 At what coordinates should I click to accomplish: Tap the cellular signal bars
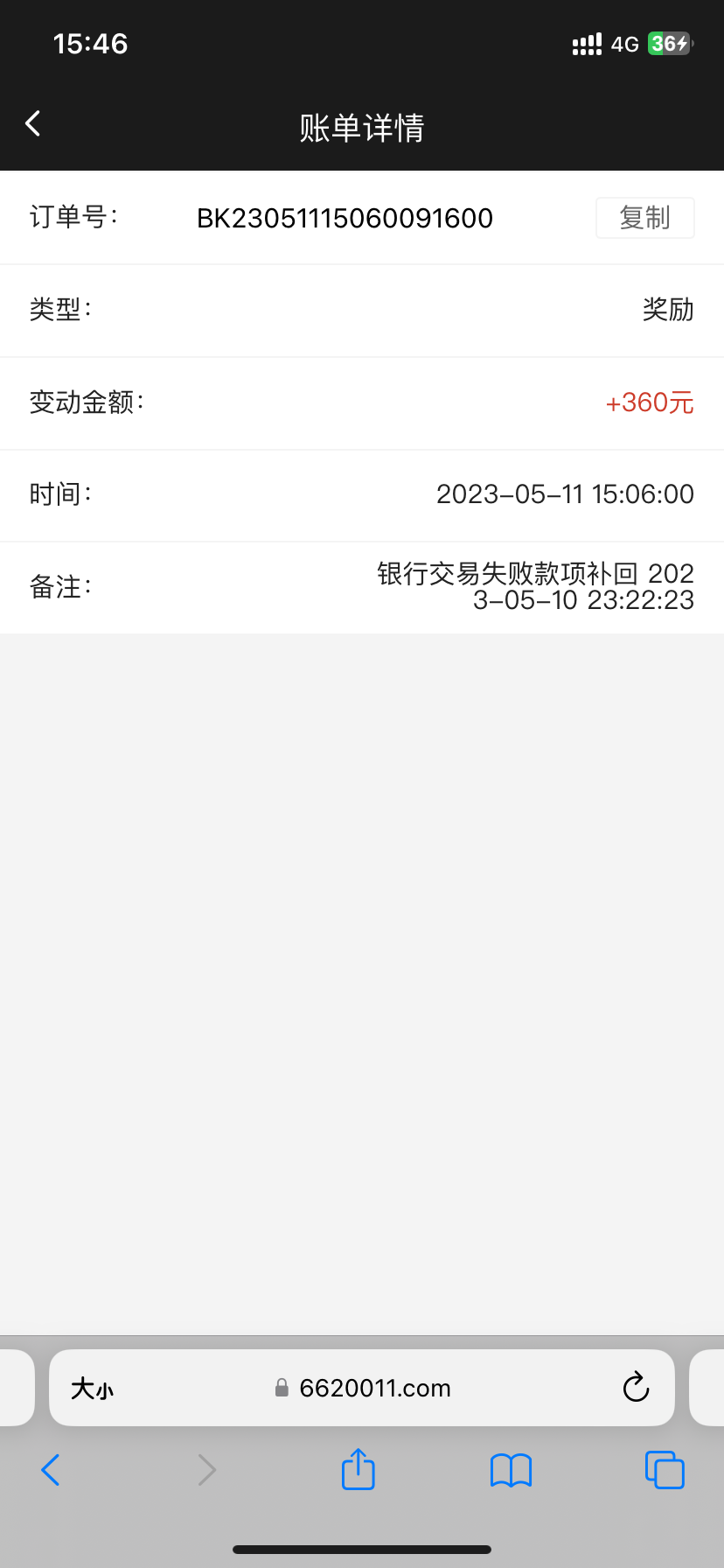pos(585,43)
